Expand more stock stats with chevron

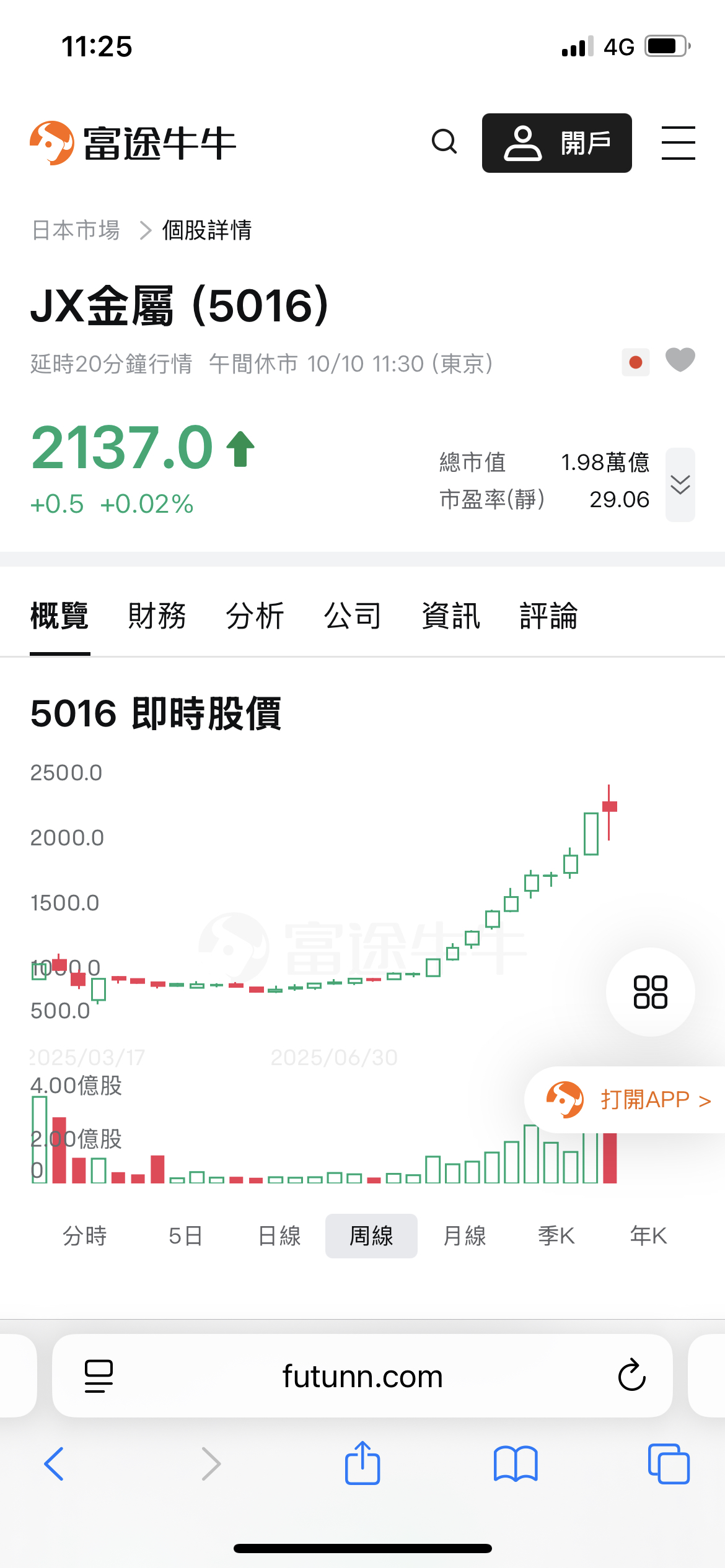pos(680,485)
